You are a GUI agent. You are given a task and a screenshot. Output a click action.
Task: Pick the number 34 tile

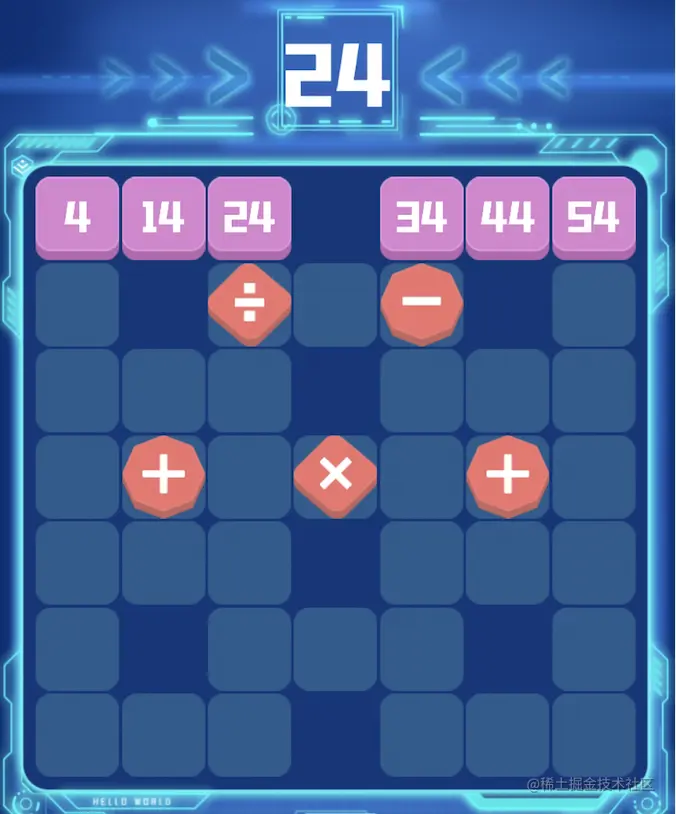click(x=421, y=216)
